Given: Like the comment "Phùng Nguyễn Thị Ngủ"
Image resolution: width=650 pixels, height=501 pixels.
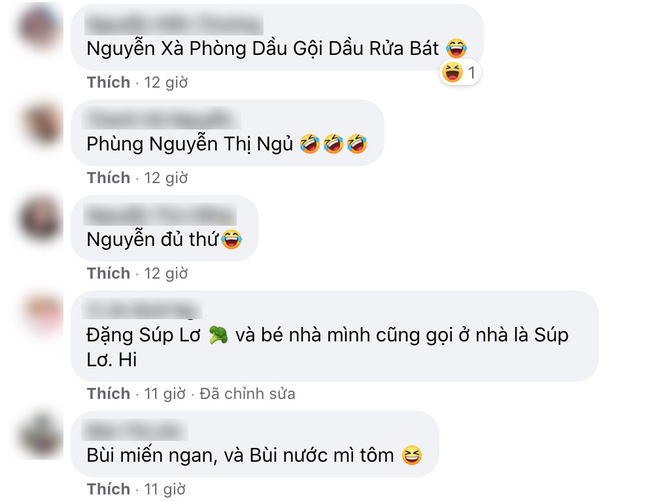Looking at the screenshot, I should coord(108,178).
